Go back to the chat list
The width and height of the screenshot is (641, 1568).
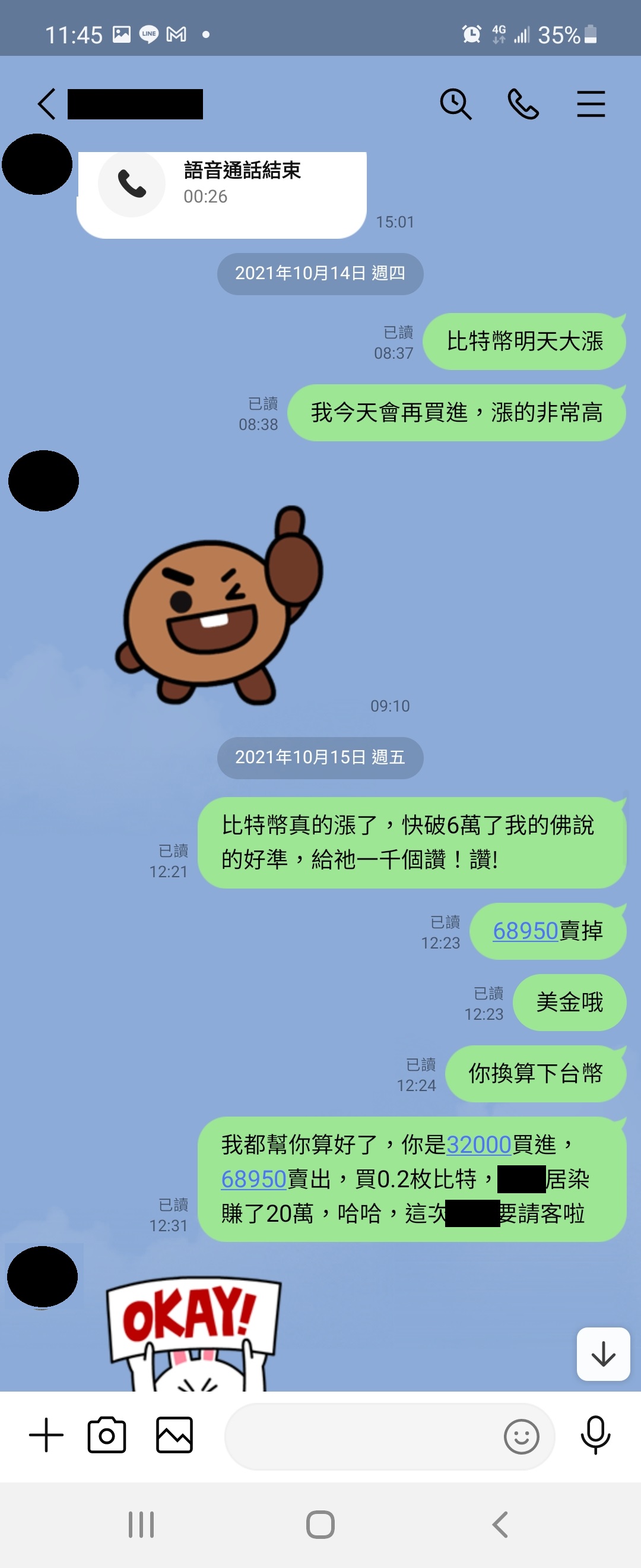coord(46,104)
